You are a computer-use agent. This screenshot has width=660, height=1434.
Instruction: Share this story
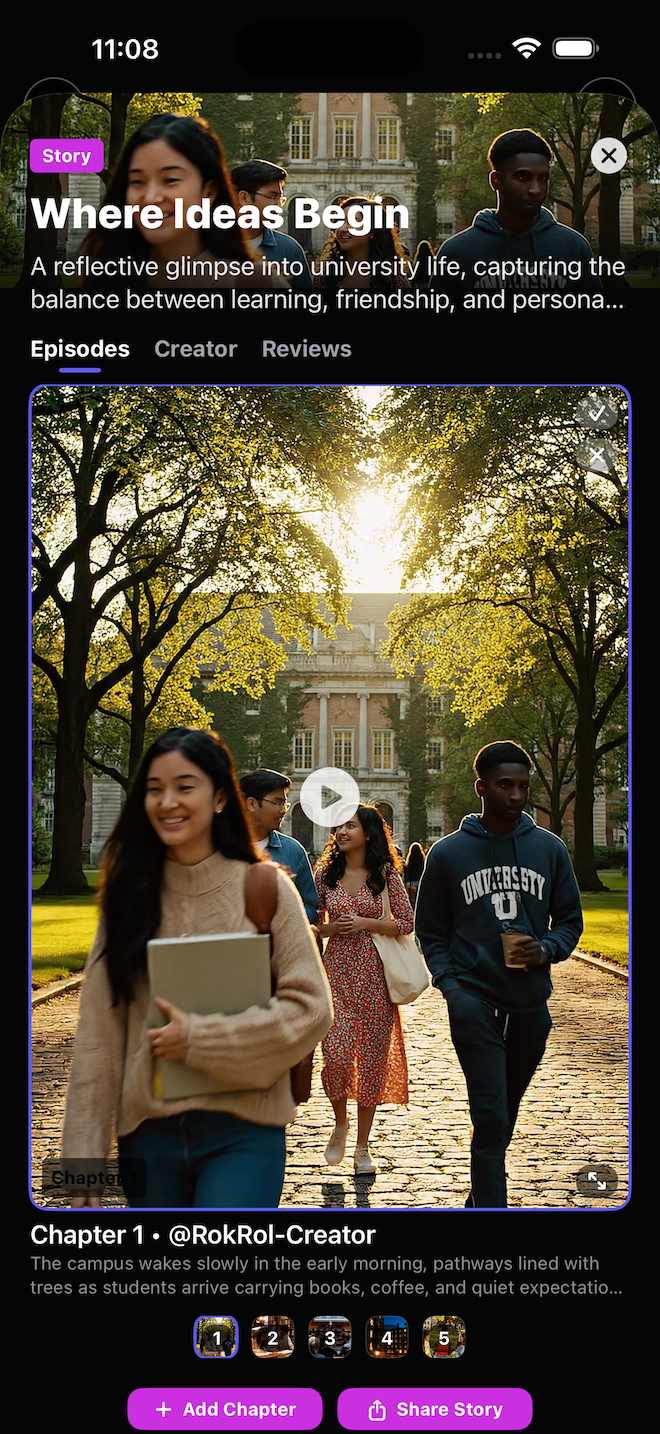(x=434, y=1409)
